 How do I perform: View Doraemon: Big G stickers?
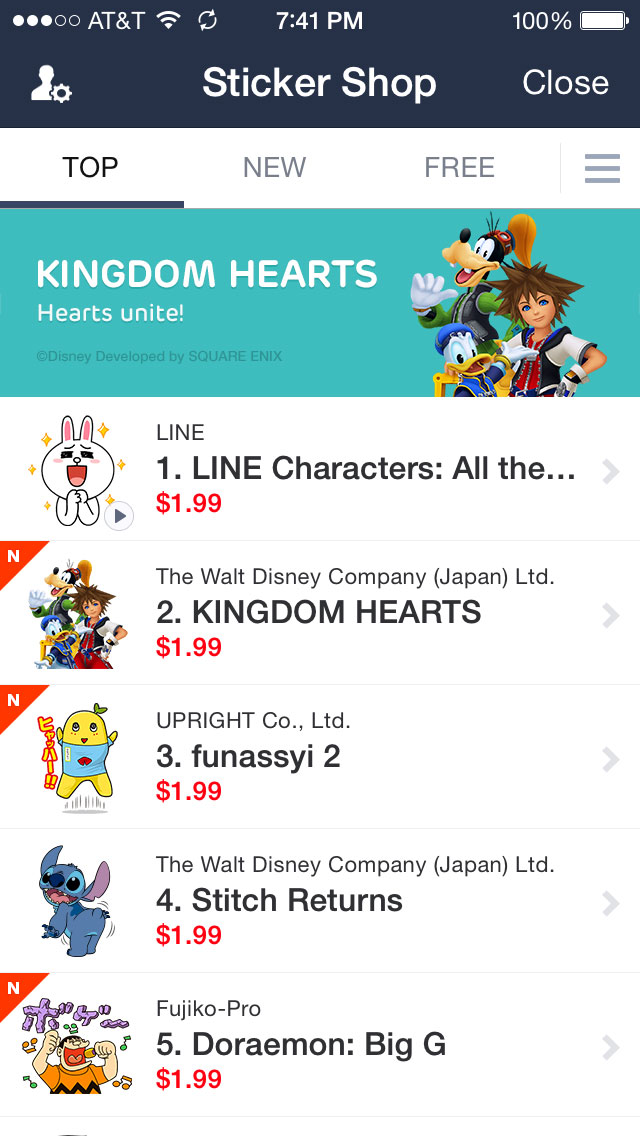pos(320,1045)
